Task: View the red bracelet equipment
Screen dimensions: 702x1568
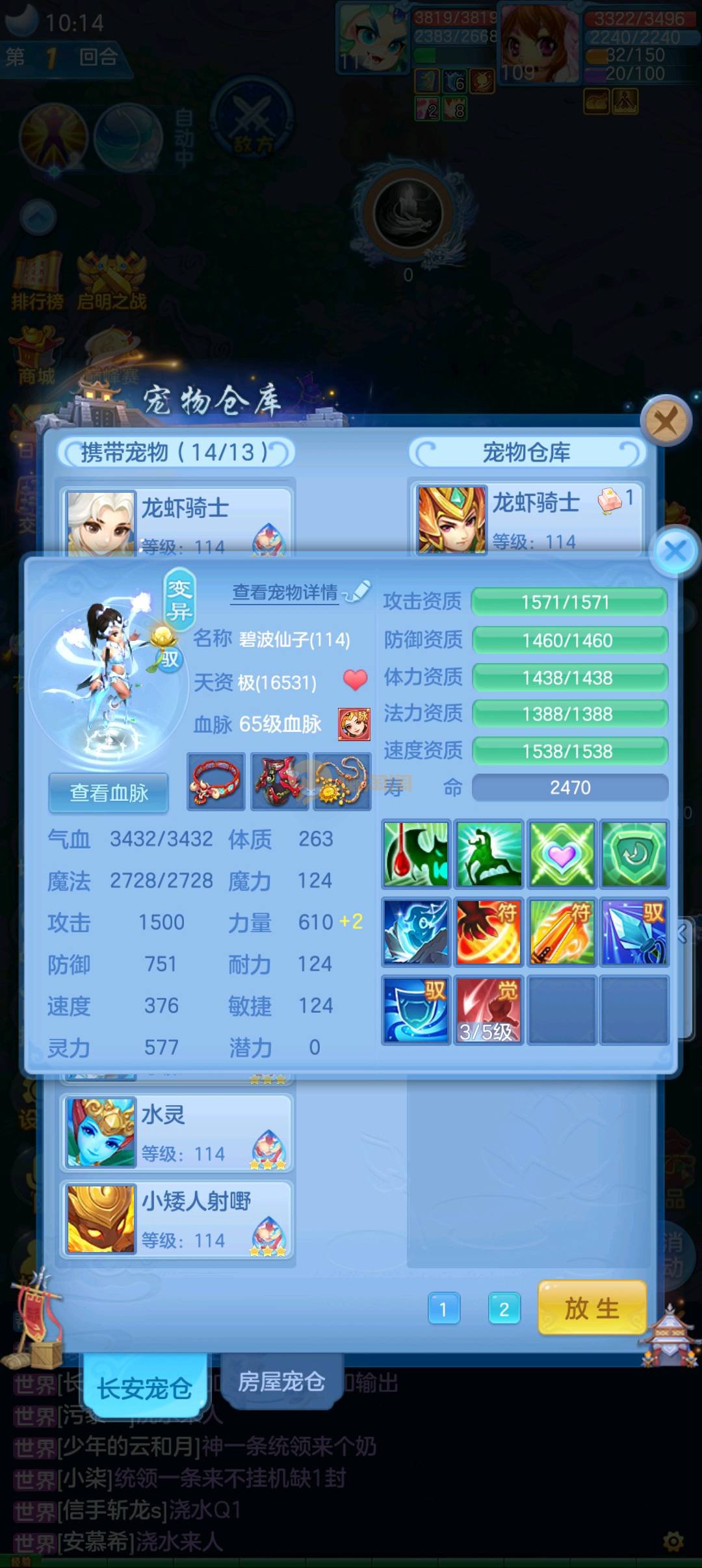Action: [x=216, y=781]
